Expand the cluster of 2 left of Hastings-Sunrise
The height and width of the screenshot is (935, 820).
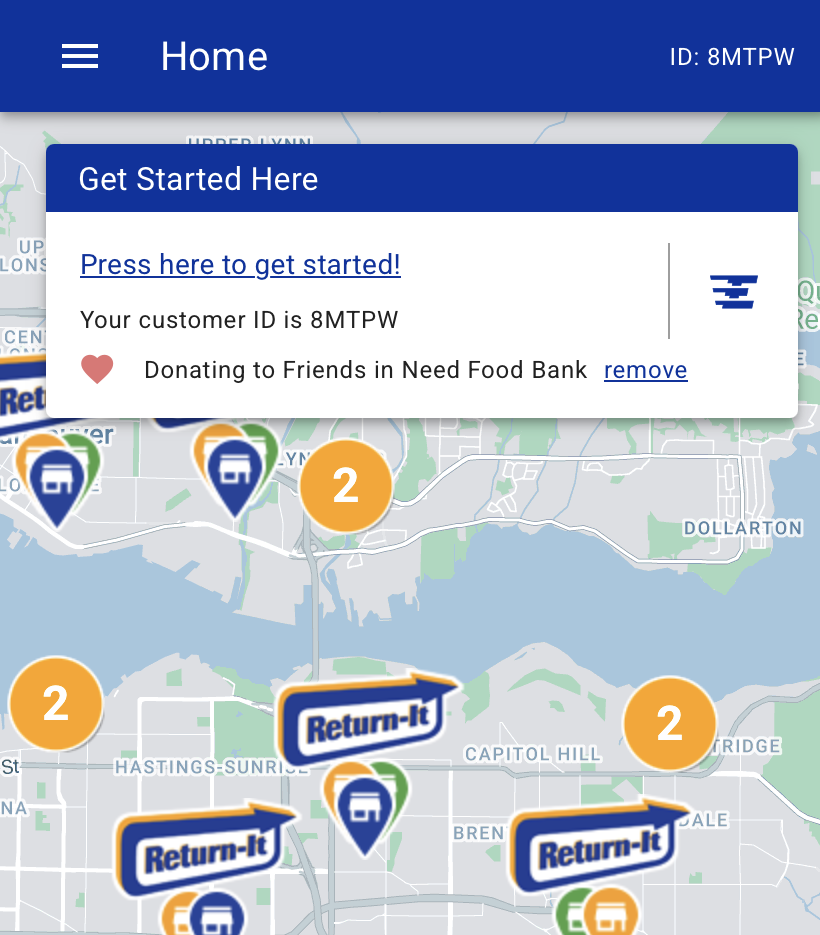(56, 704)
